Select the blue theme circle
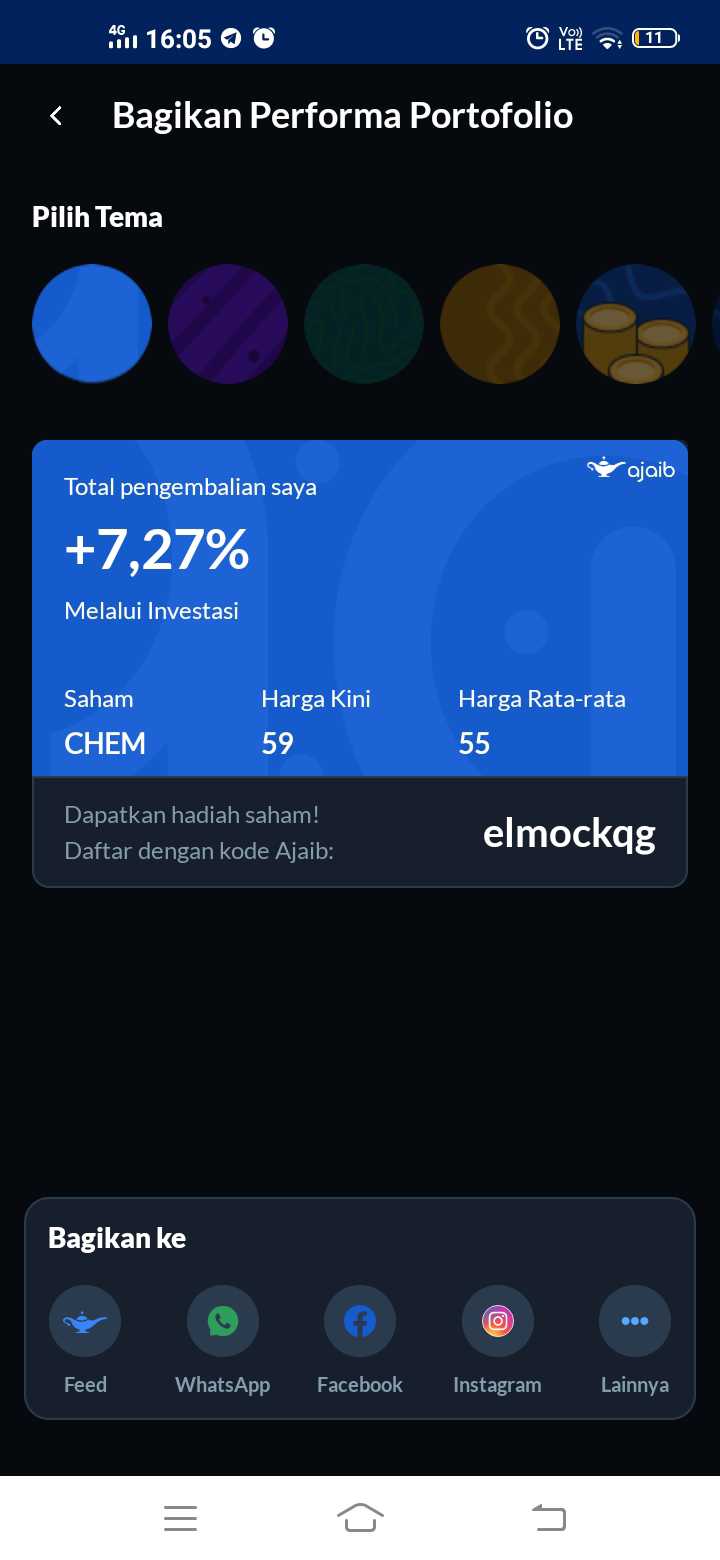The width and height of the screenshot is (720, 1560). (92, 324)
